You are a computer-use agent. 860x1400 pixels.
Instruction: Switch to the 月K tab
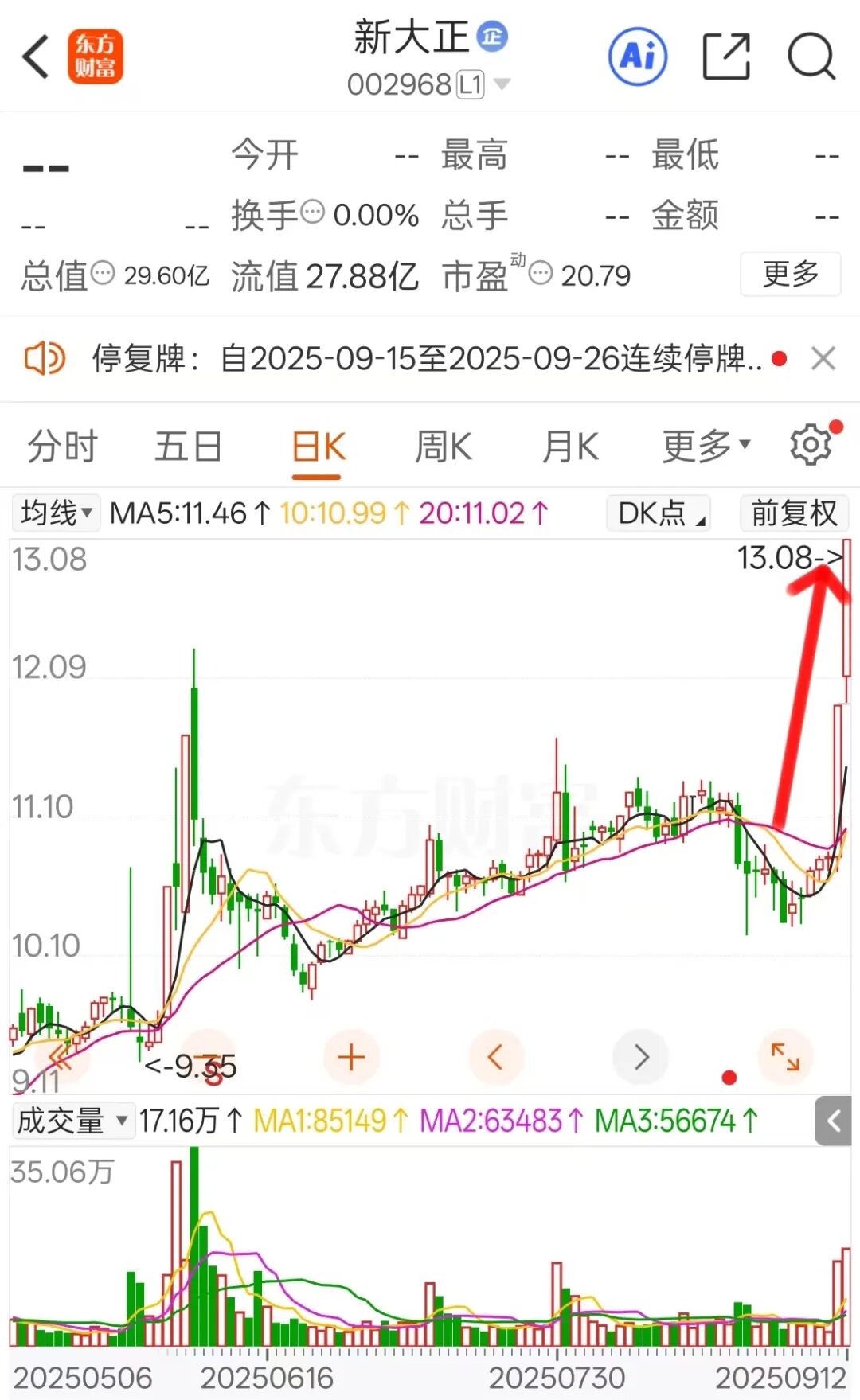coord(570,447)
